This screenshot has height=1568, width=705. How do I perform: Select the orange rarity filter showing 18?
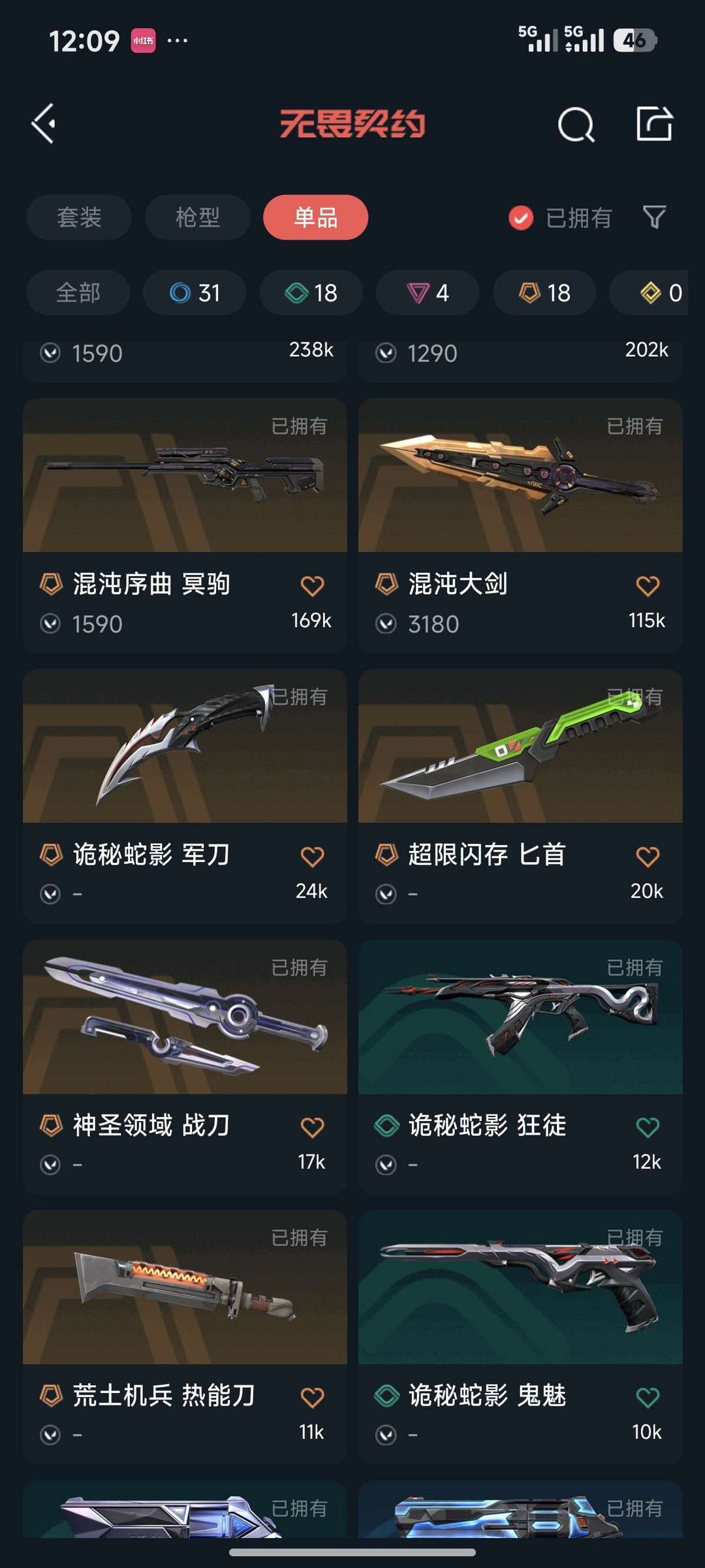[x=544, y=293]
